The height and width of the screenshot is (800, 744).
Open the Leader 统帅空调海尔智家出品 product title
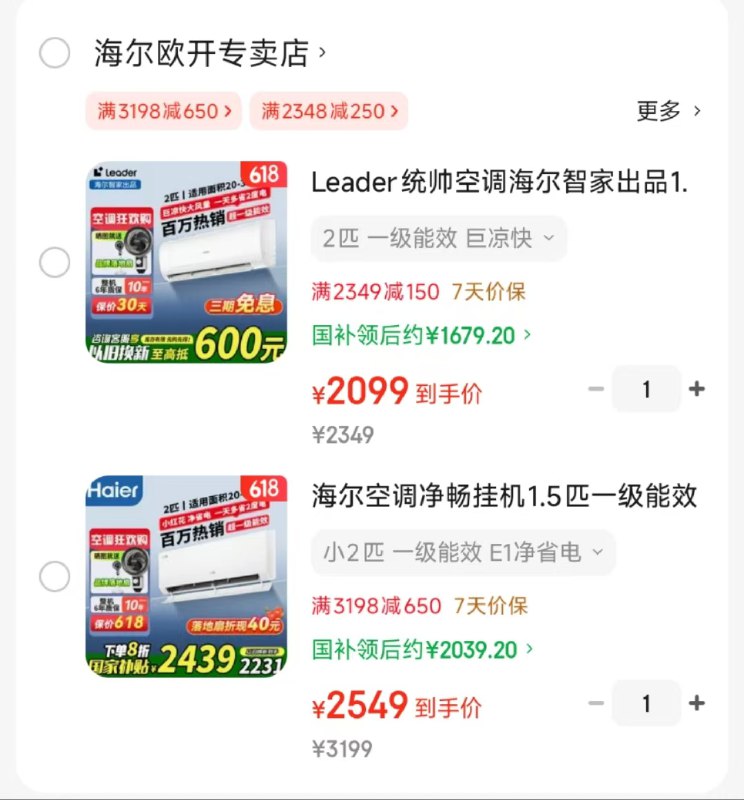[x=500, y=183]
